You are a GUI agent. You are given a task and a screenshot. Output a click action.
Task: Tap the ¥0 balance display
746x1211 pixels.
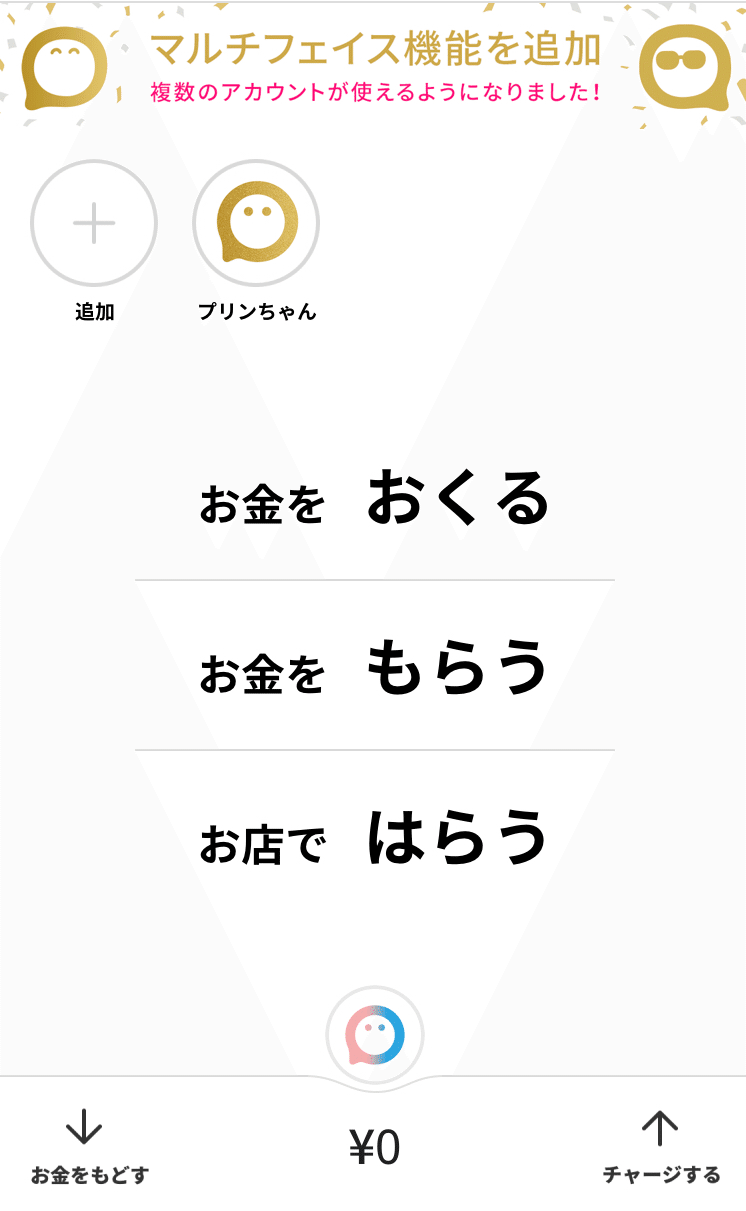373,1150
